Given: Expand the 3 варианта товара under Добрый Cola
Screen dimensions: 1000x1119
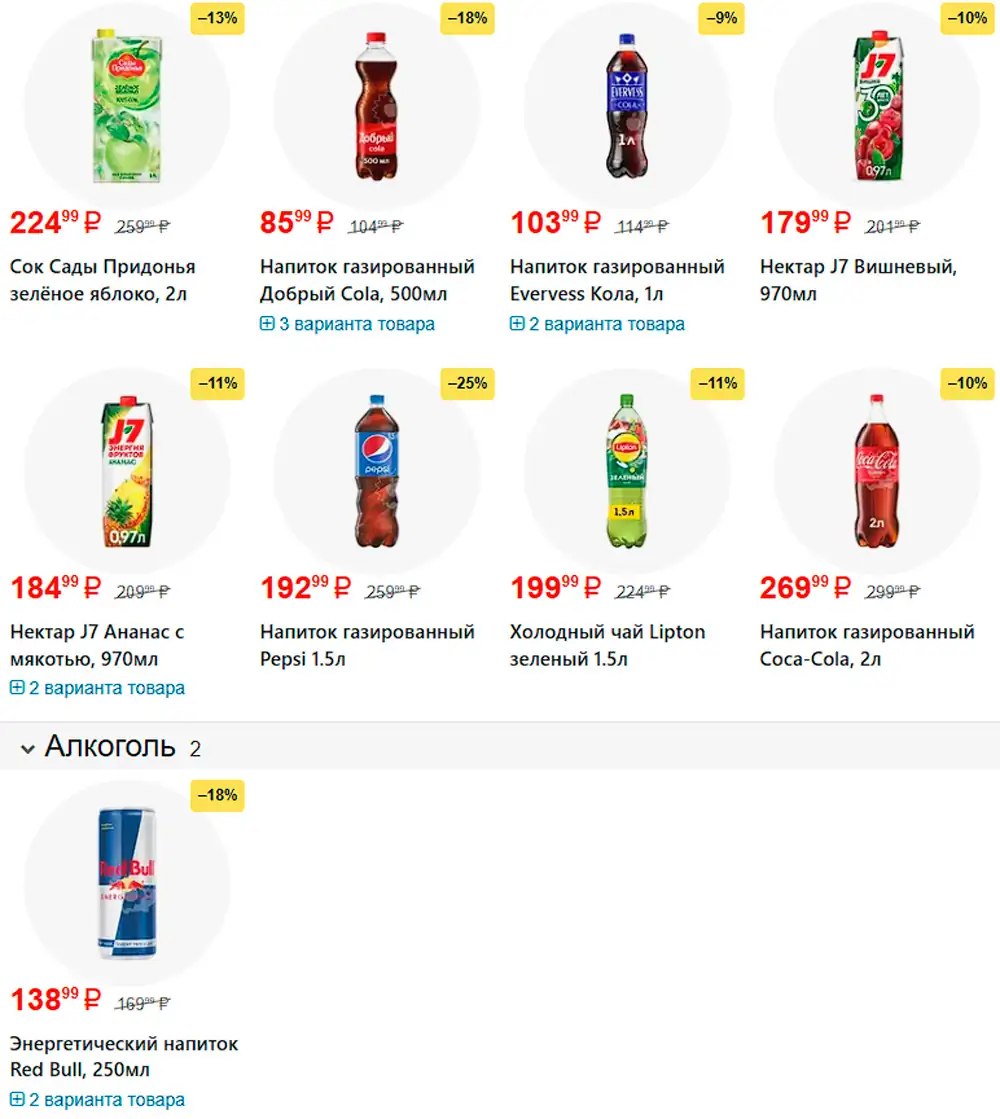Looking at the screenshot, I should pyautogui.click(x=347, y=324).
